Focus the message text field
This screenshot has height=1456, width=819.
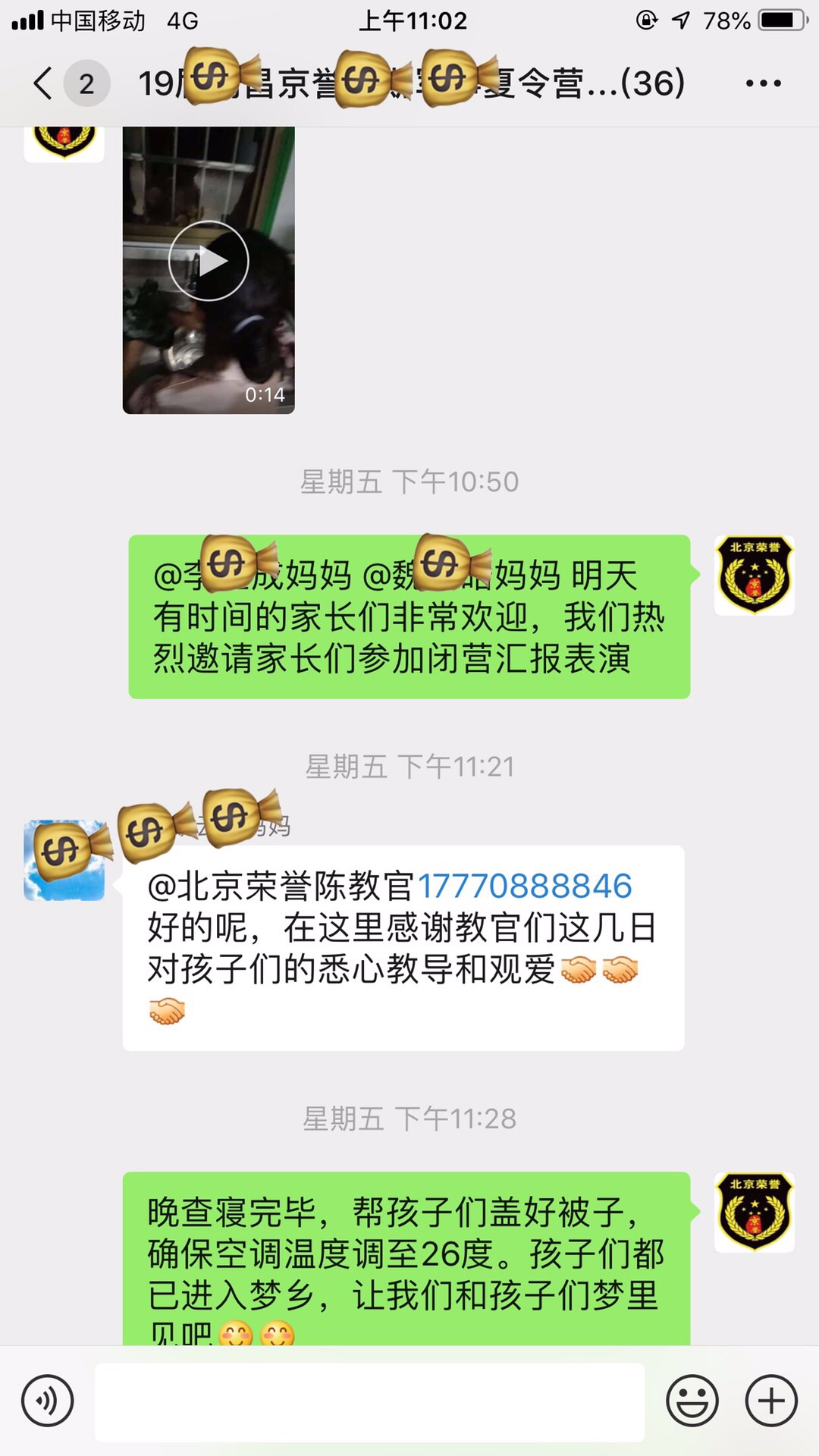(x=370, y=1401)
